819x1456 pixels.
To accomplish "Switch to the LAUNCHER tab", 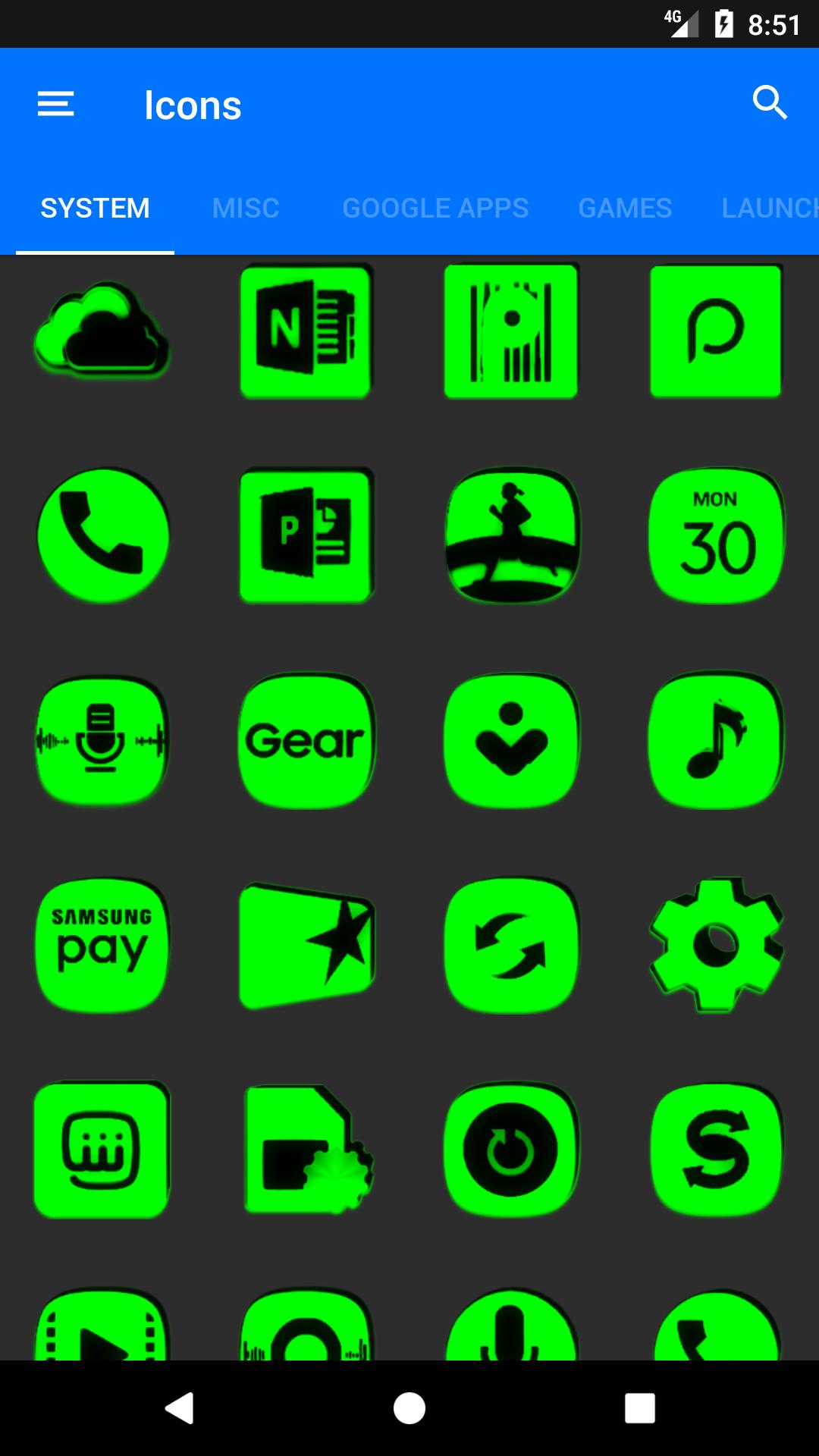I will pos(770,208).
